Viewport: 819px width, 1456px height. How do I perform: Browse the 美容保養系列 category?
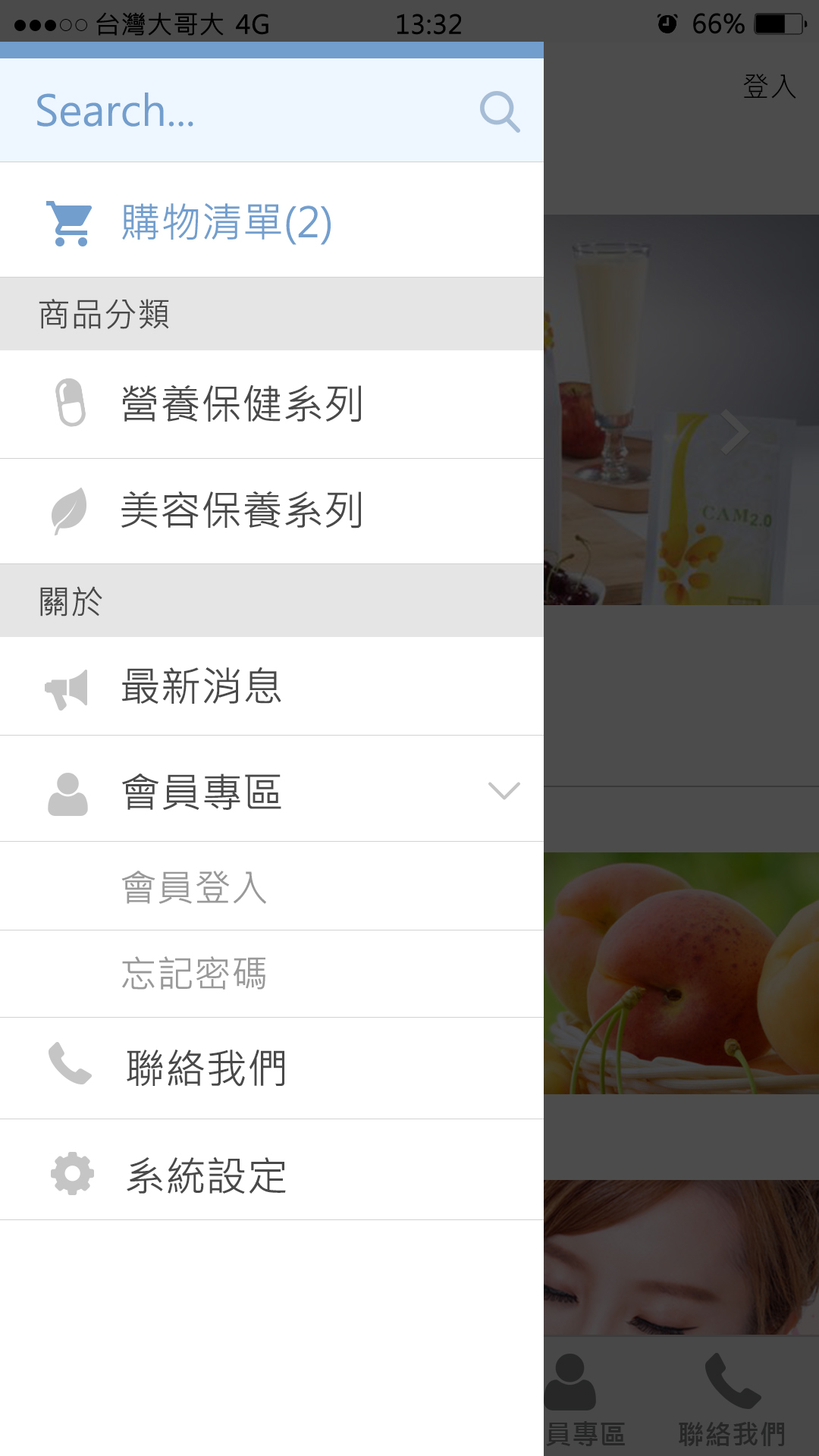pos(243,510)
